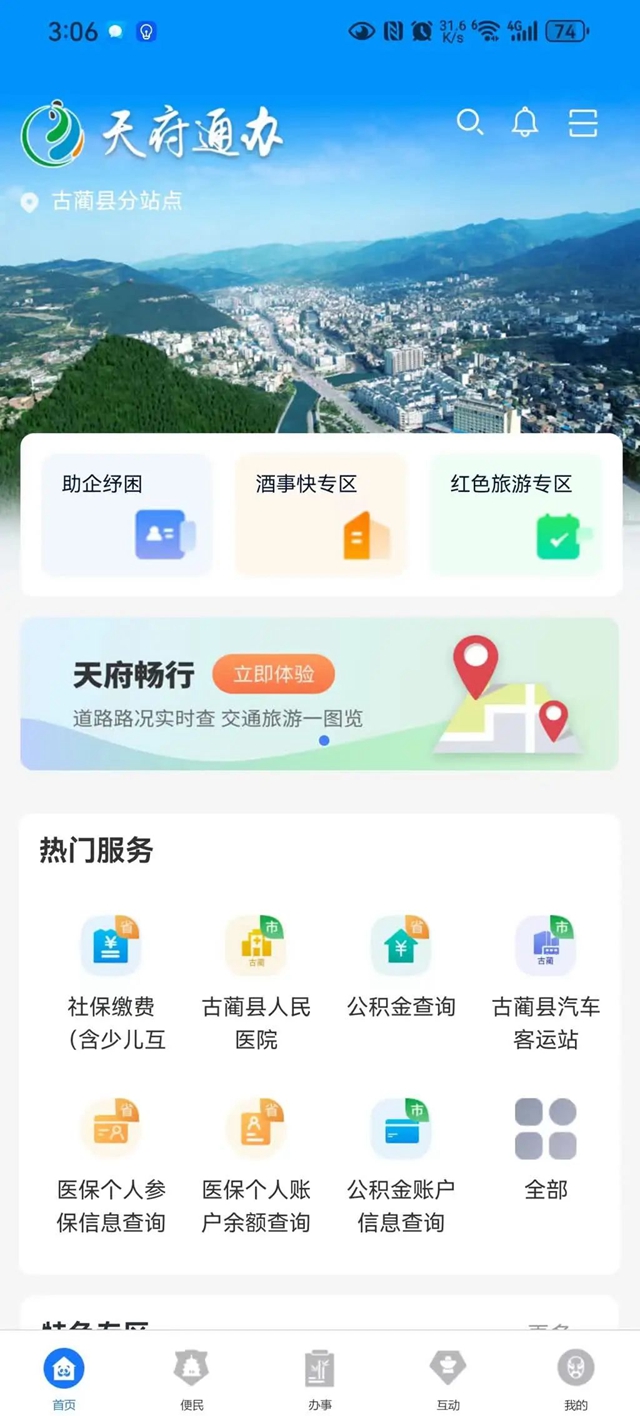The height and width of the screenshot is (1416, 640).
Task: Tap the scan icon in the header
Action: tap(583, 122)
